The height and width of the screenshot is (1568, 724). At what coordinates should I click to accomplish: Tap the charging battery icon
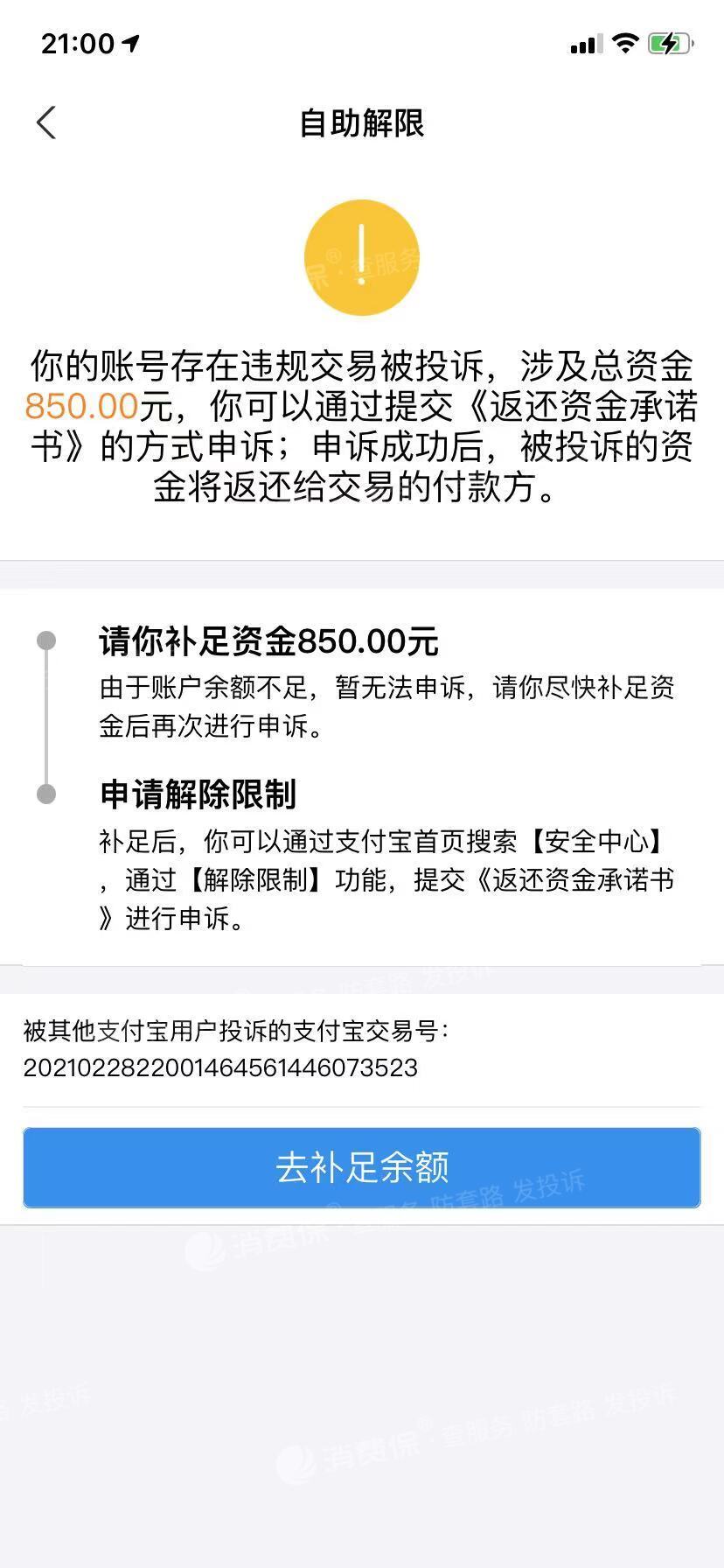668,43
